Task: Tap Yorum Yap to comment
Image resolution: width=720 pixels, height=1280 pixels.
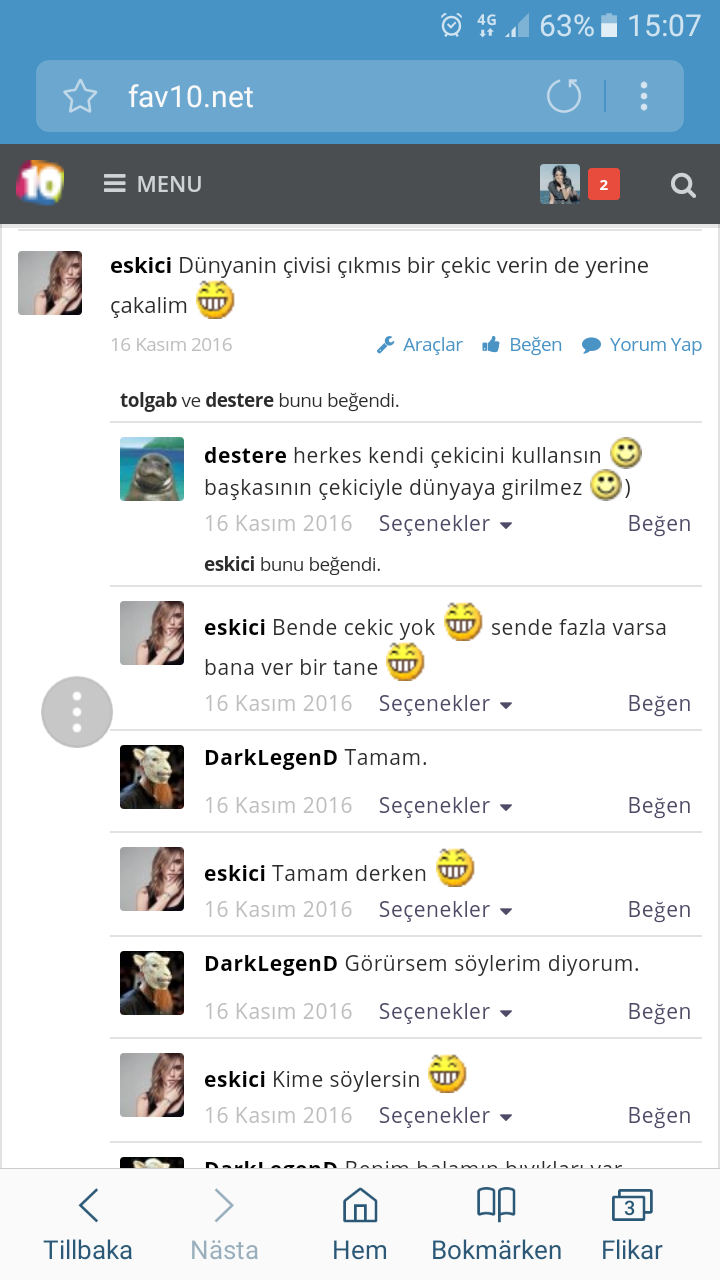Action: [x=642, y=345]
